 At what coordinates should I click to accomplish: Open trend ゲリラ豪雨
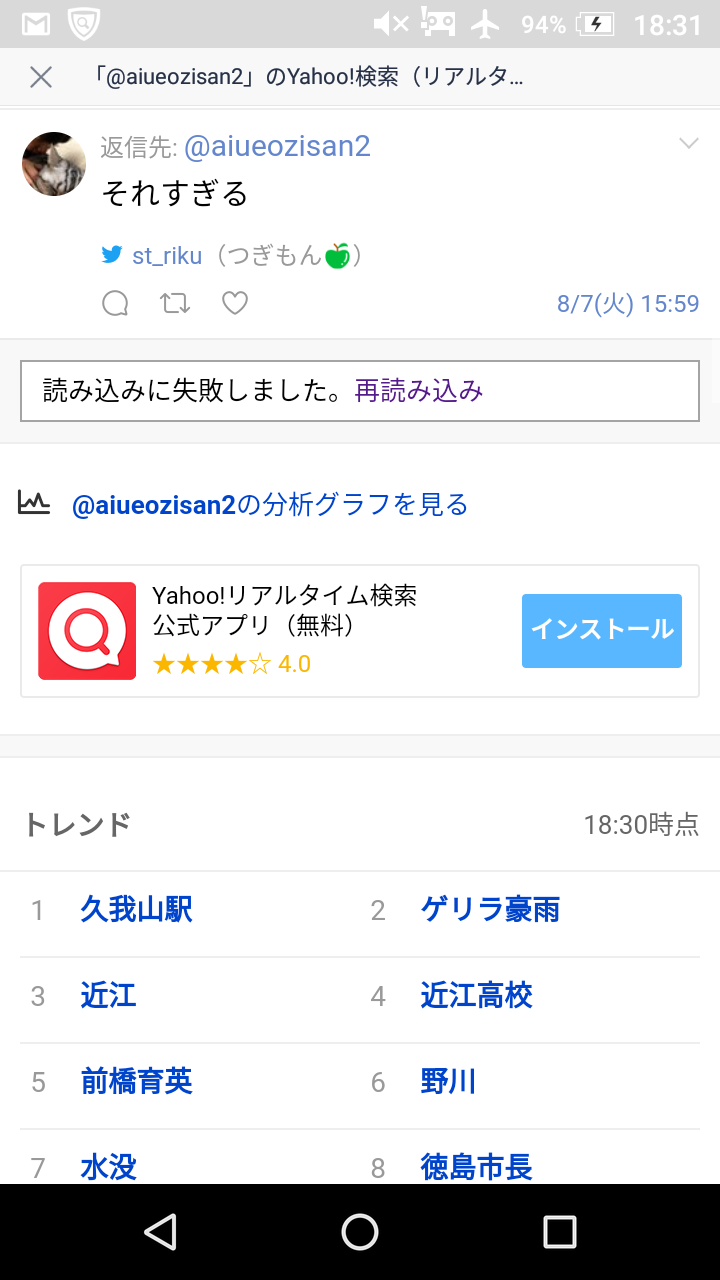click(490, 910)
